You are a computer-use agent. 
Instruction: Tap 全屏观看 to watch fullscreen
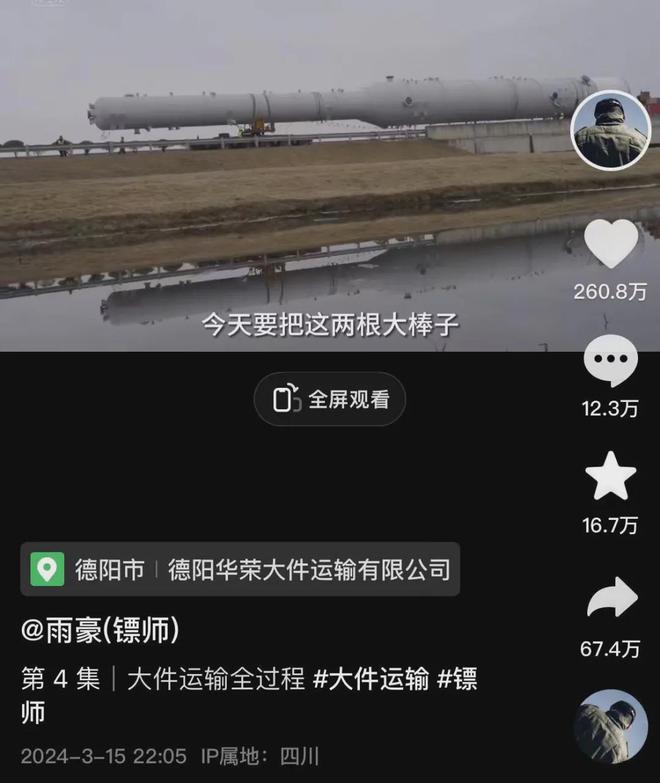[x=330, y=399]
